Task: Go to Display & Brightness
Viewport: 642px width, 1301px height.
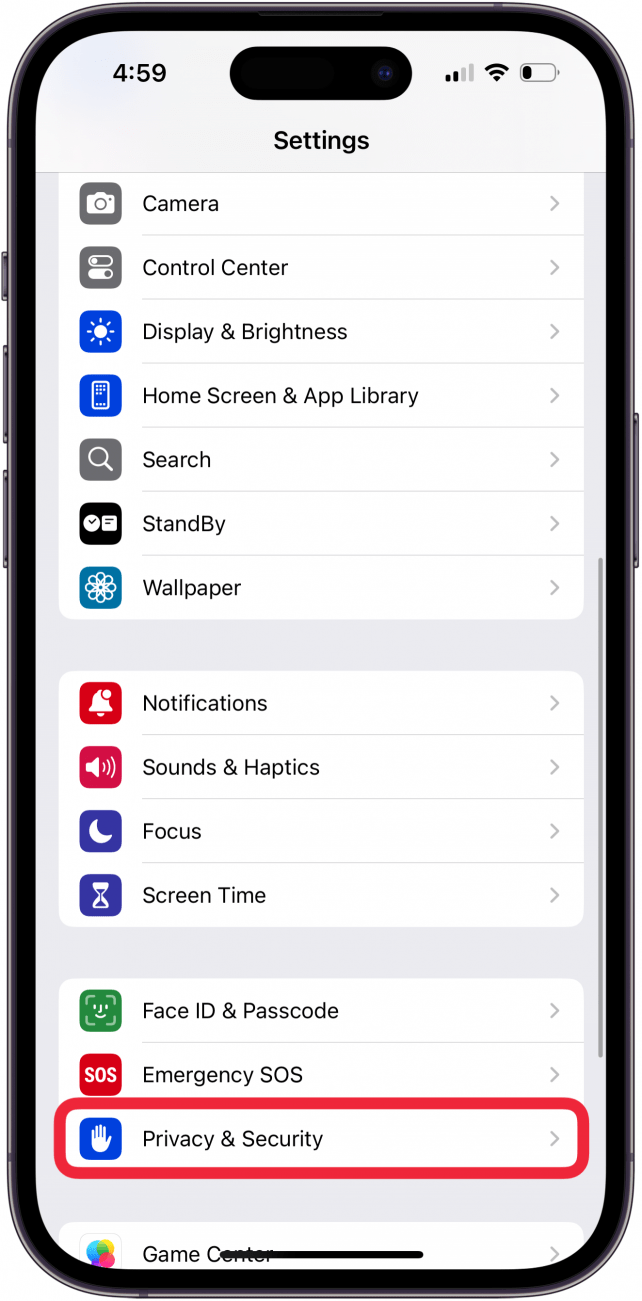Action: pyautogui.click(x=320, y=332)
